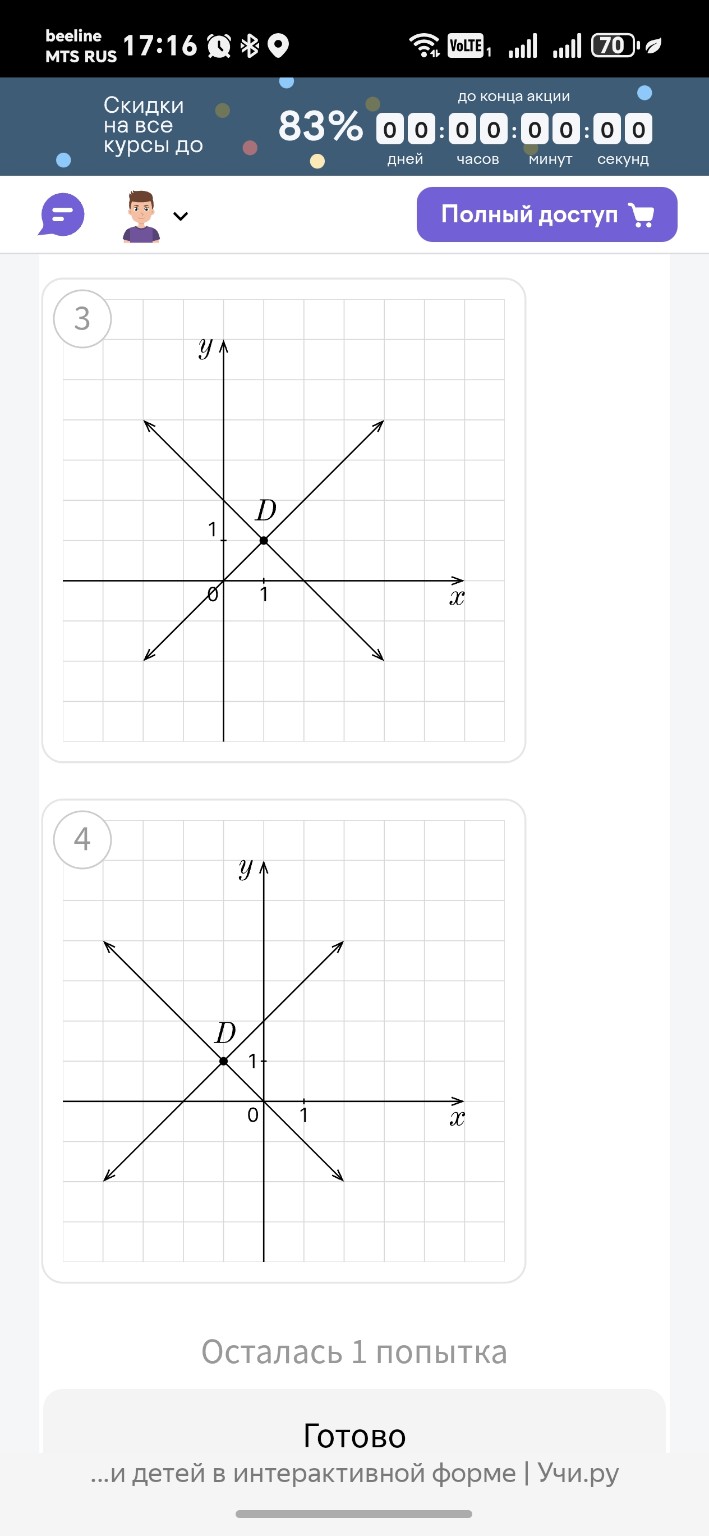Open the course discount banner
Viewport: 709px width, 1536px height.
(354, 127)
